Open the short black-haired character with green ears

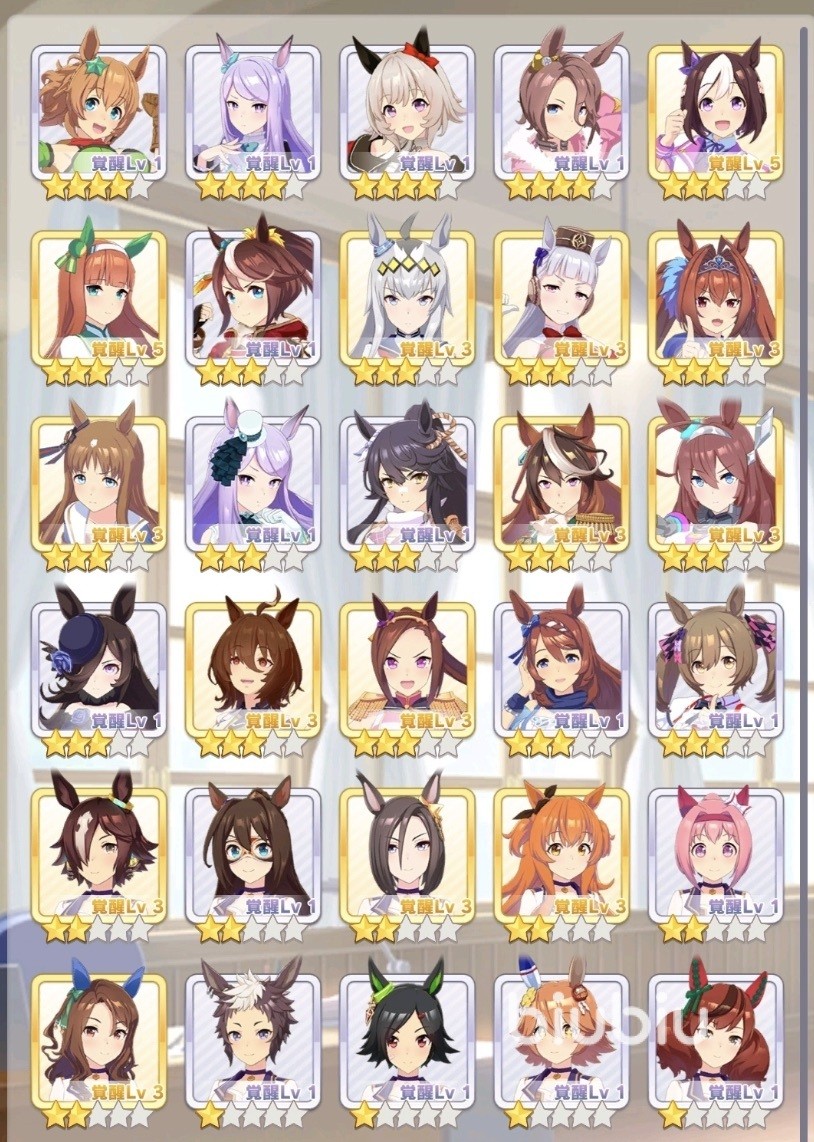(x=407, y=1040)
